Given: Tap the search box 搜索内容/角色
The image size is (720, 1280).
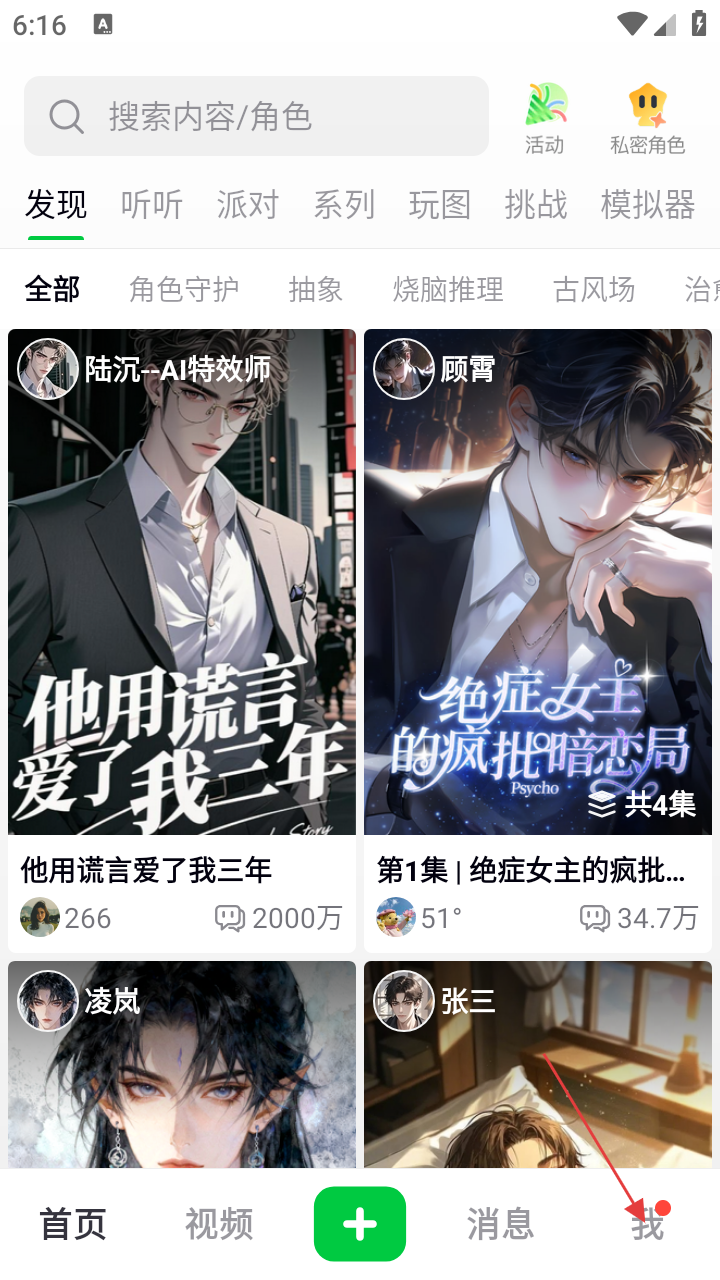Looking at the screenshot, I should click(x=256, y=116).
